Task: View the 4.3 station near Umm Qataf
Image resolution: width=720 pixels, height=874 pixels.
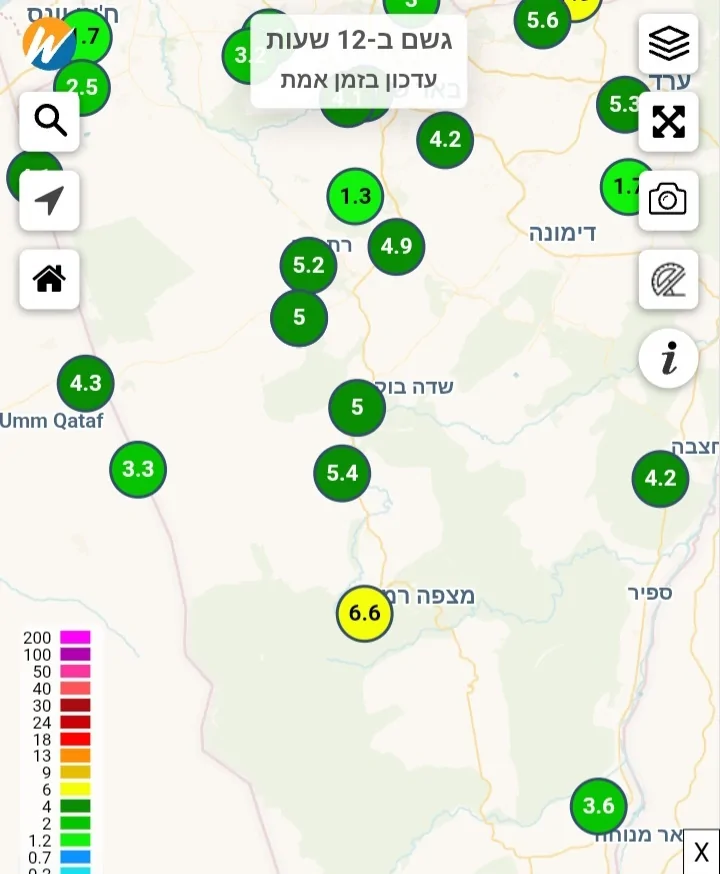Action: coord(86,383)
